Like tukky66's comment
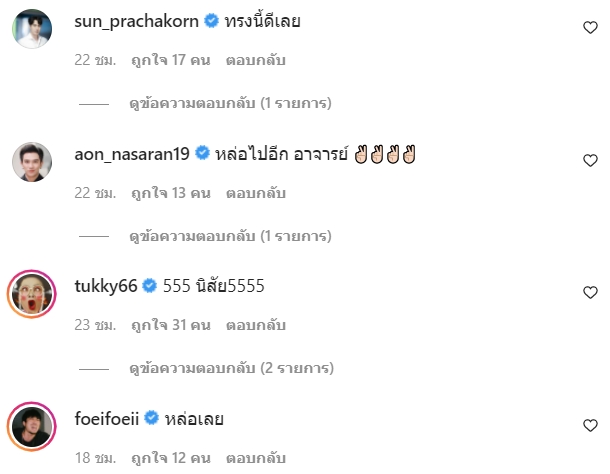The height and width of the screenshot is (474, 610). 590,293
